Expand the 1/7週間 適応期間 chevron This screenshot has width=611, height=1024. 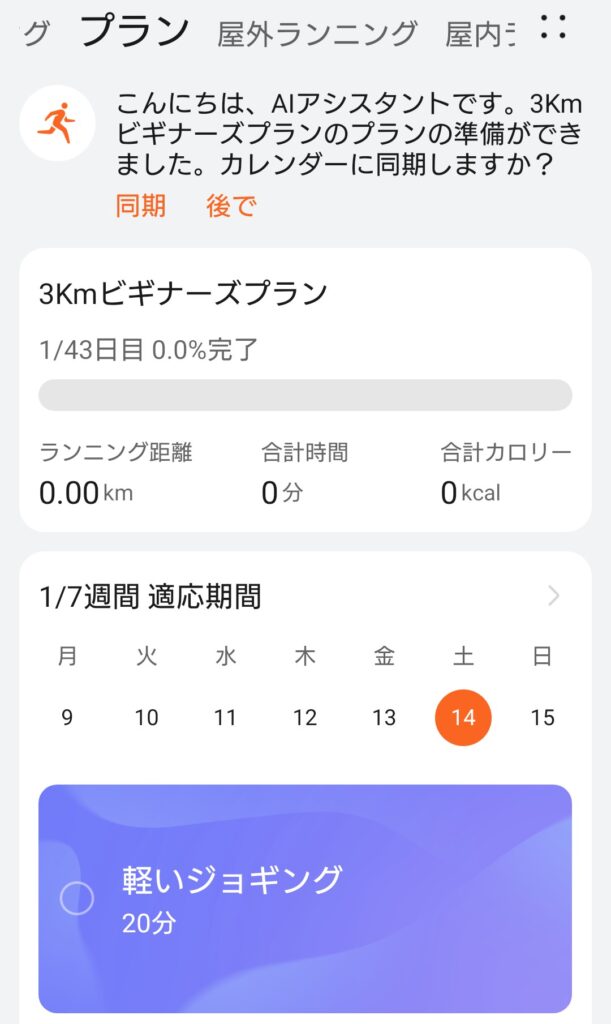(x=554, y=597)
